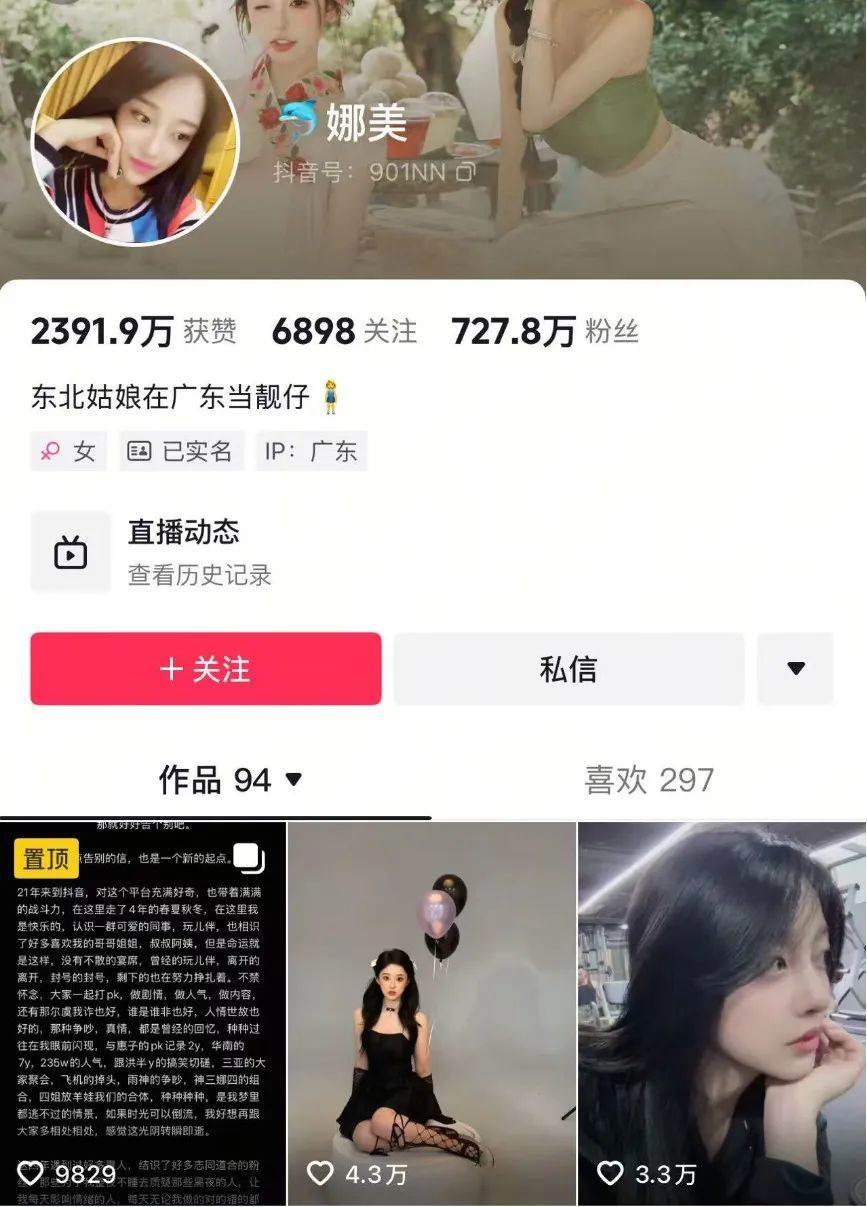Open the video with 4.3万 likes
Image resolution: width=867 pixels, height=1207 pixels.
coord(431,1012)
